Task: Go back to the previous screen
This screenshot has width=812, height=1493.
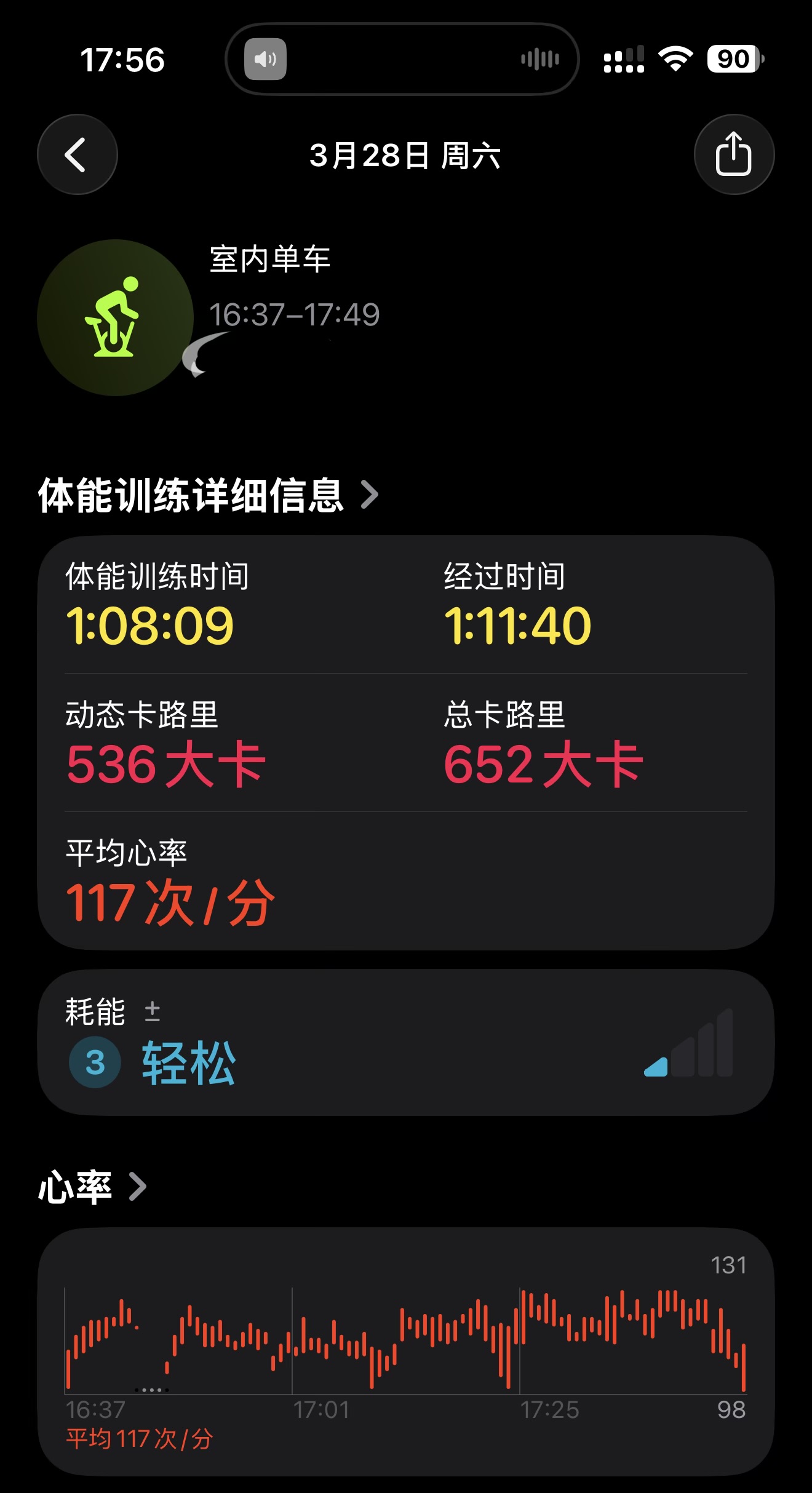Action: [78, 154]
